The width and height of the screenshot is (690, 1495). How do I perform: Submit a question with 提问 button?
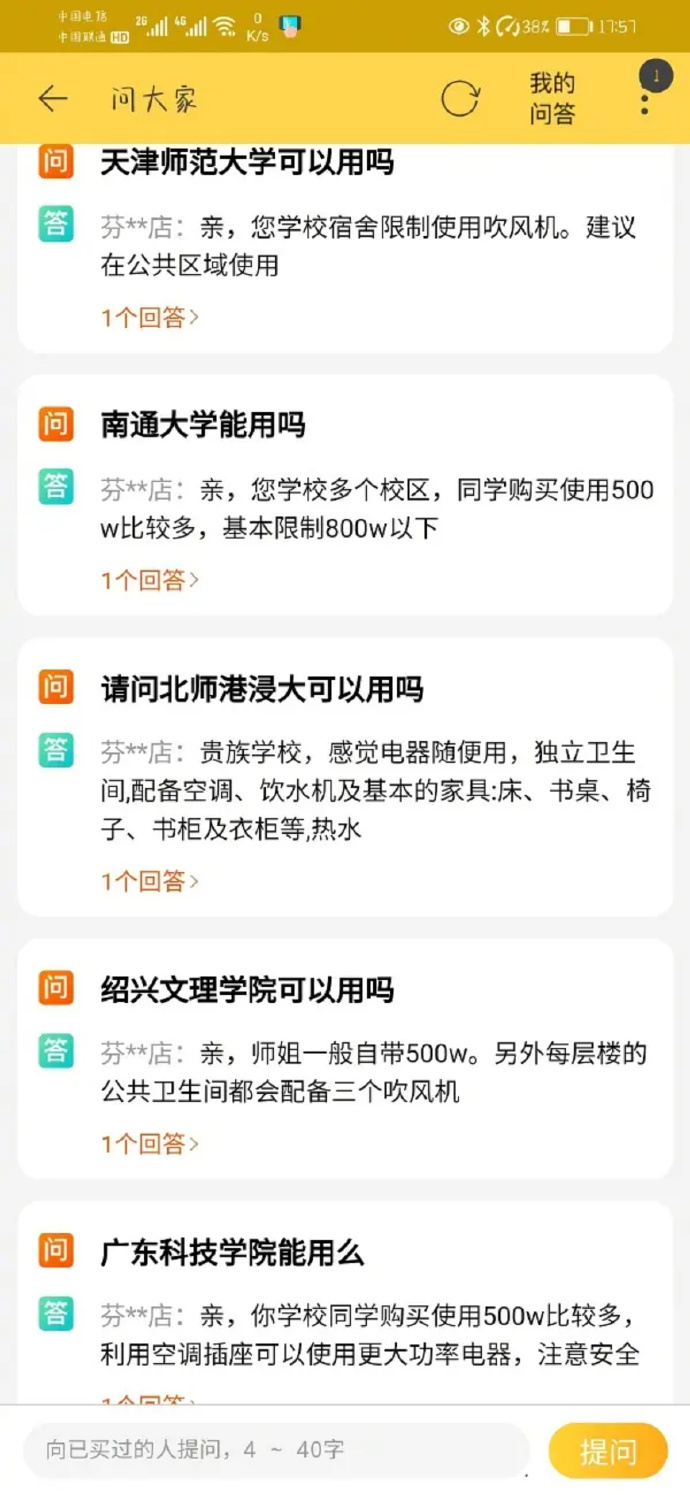608,1450
